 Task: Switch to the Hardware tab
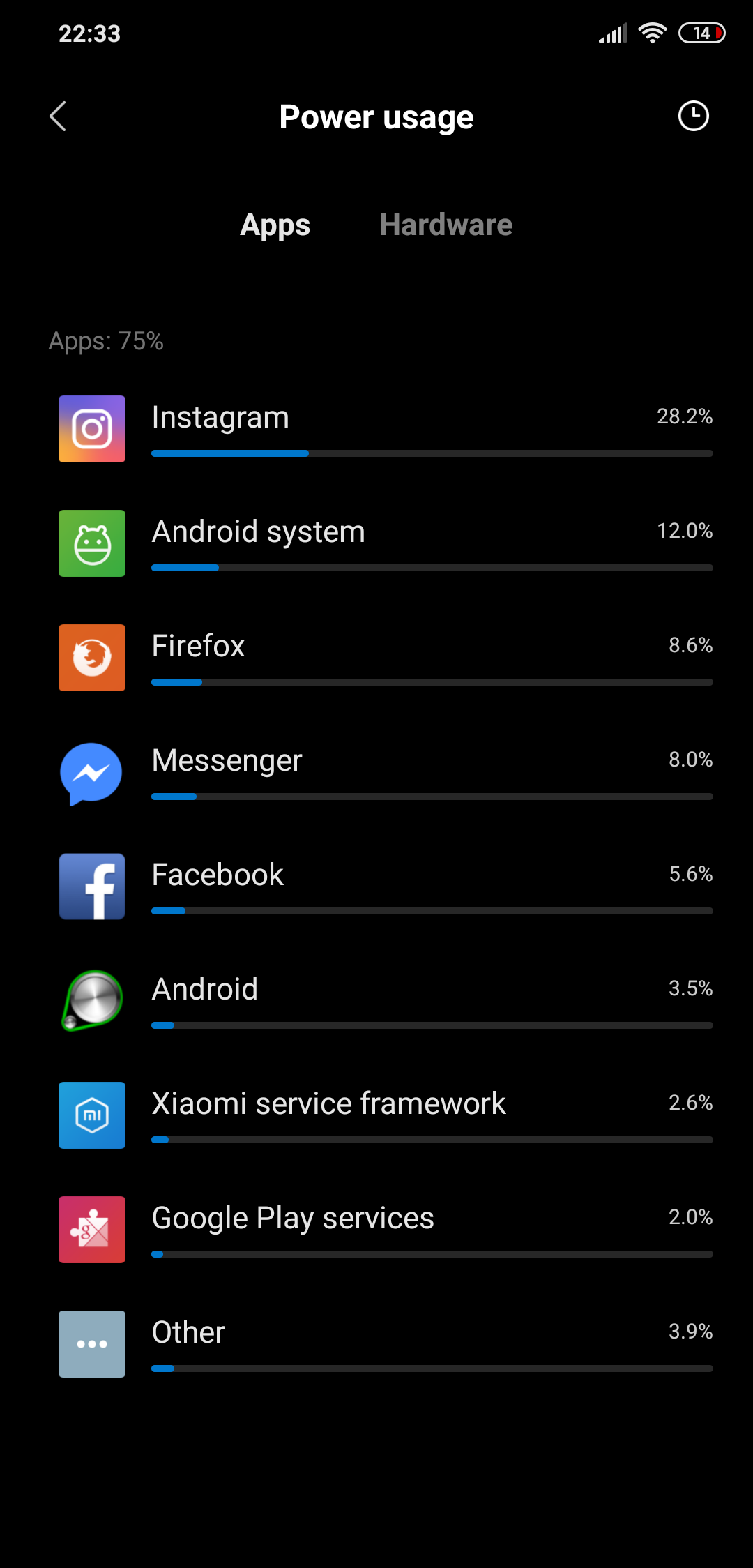coord(446,225)
